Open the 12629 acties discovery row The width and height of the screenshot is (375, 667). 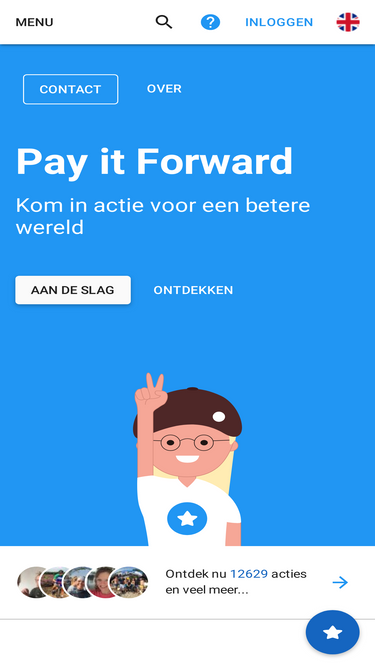(x=188, y=582)
